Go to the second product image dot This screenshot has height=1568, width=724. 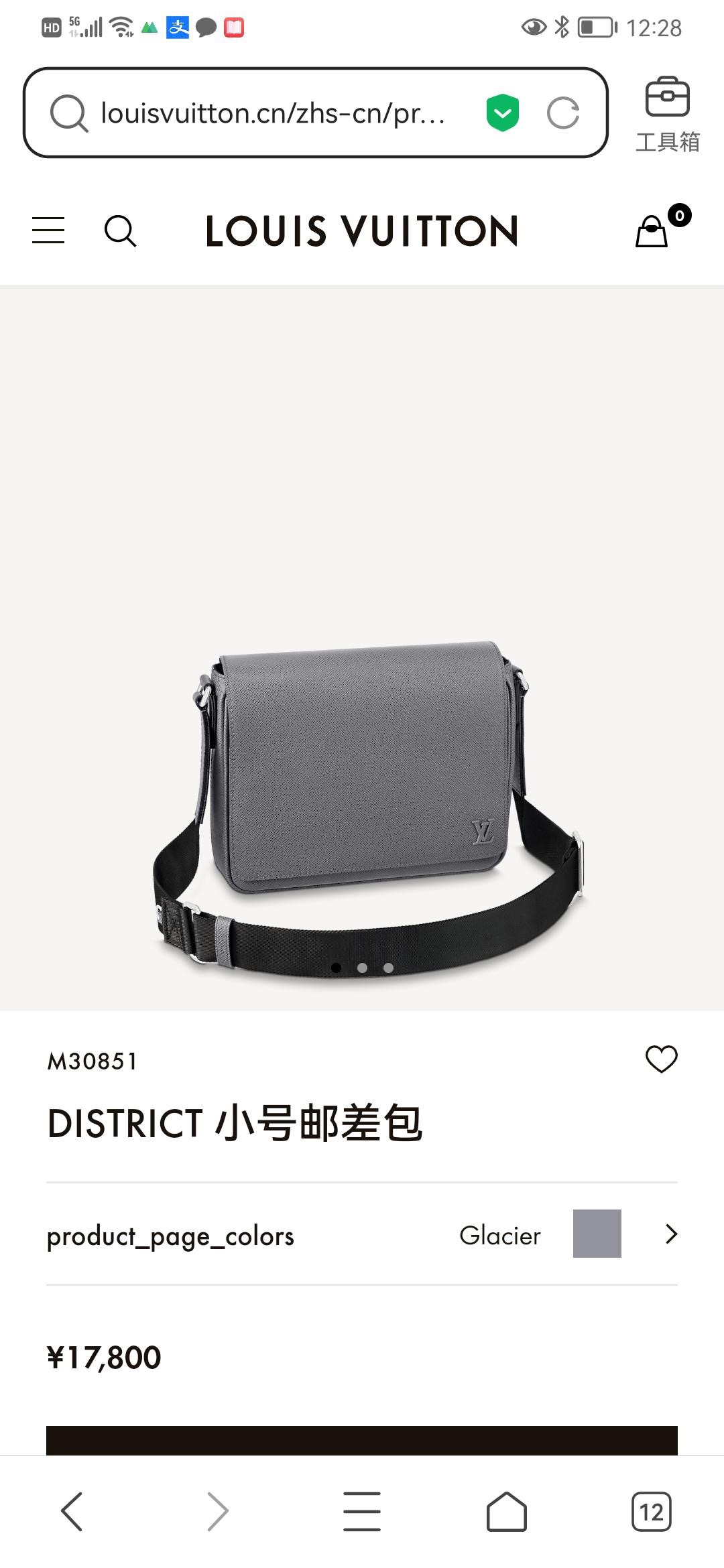362,968
